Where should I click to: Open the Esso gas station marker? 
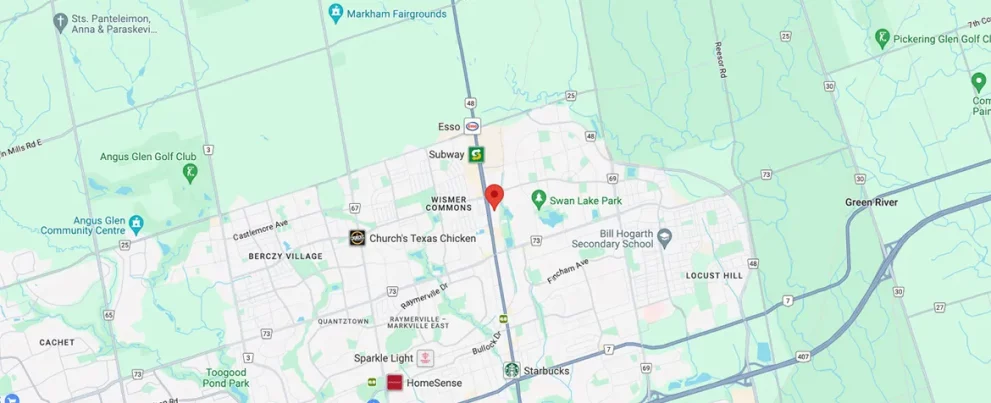[x=473, y=127]
